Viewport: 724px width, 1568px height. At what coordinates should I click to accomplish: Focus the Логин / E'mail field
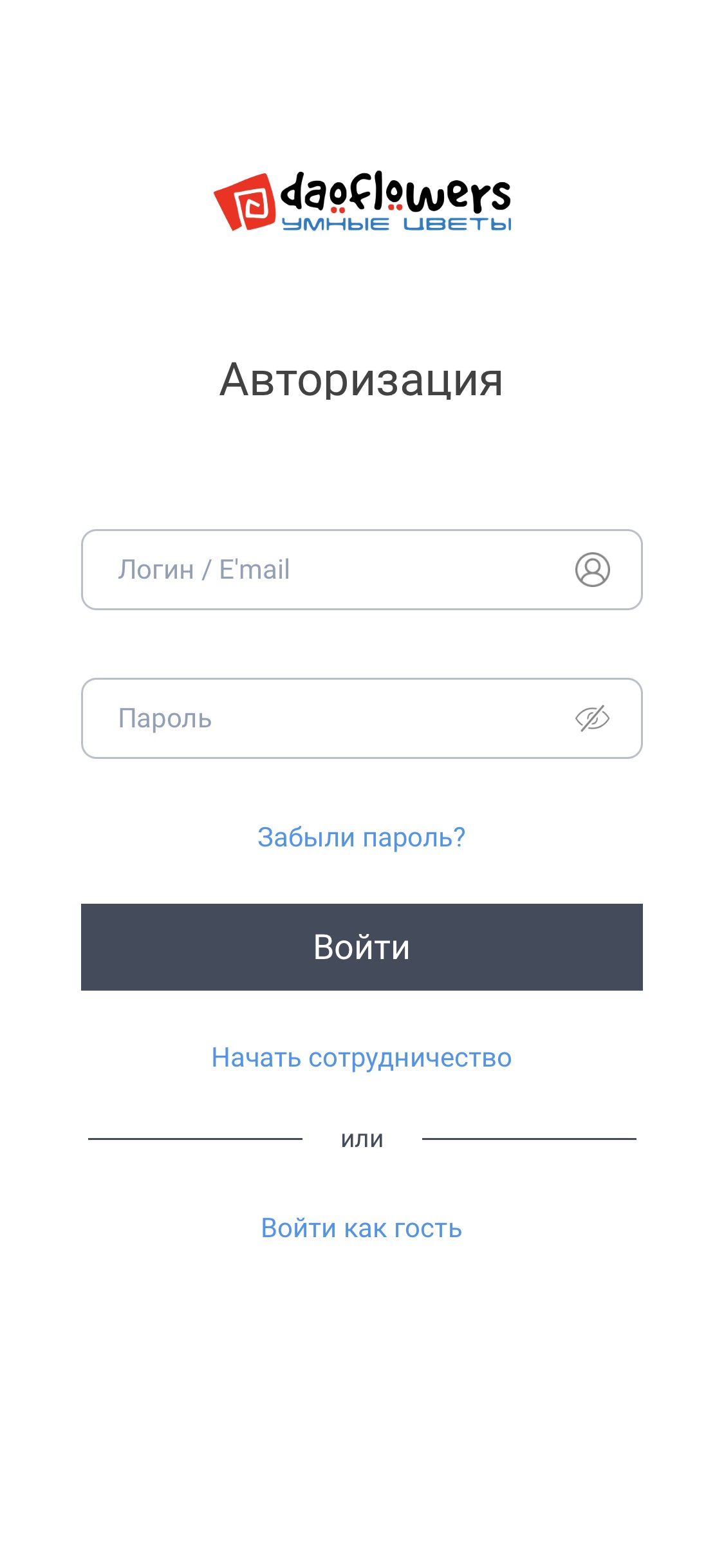click(x=362, y=570)
